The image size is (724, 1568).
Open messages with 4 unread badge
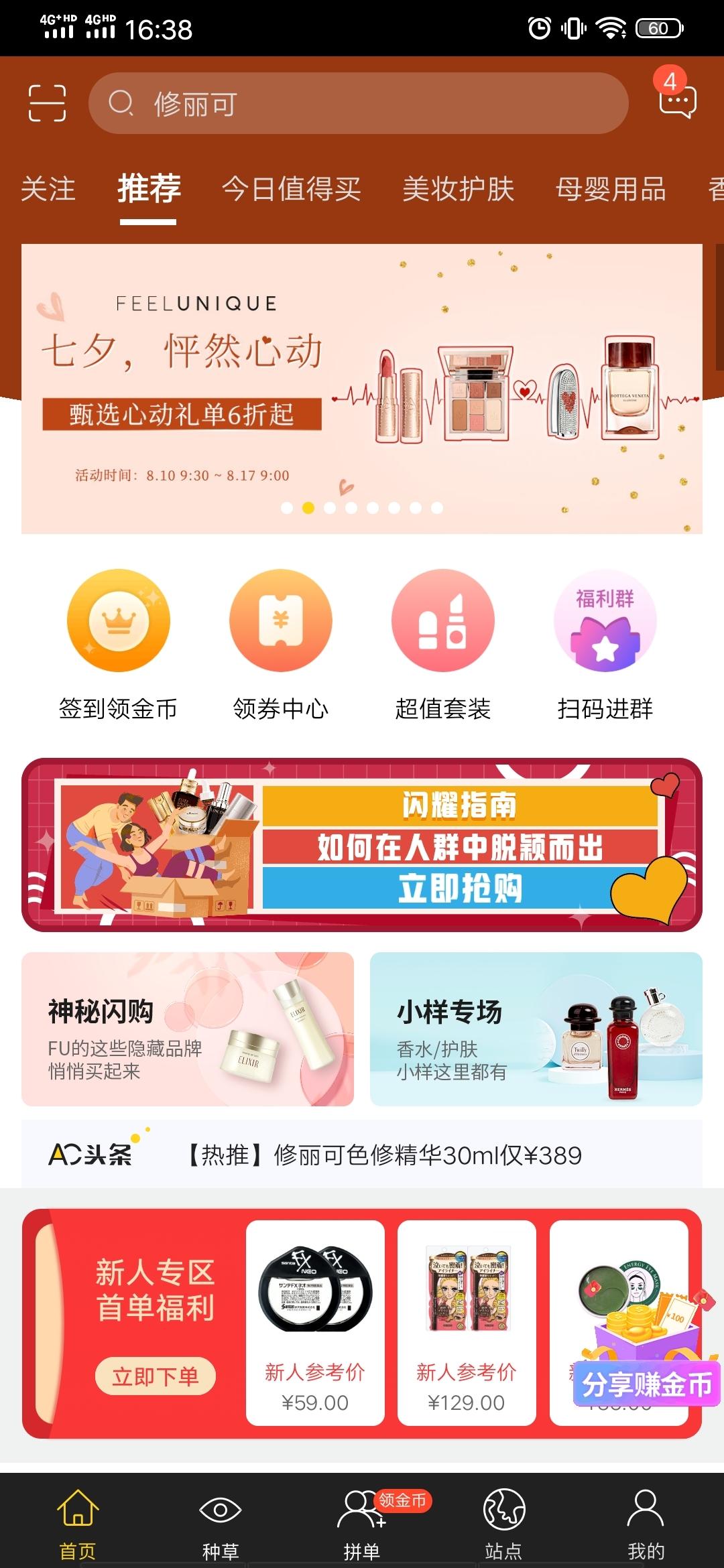[677, 99]
